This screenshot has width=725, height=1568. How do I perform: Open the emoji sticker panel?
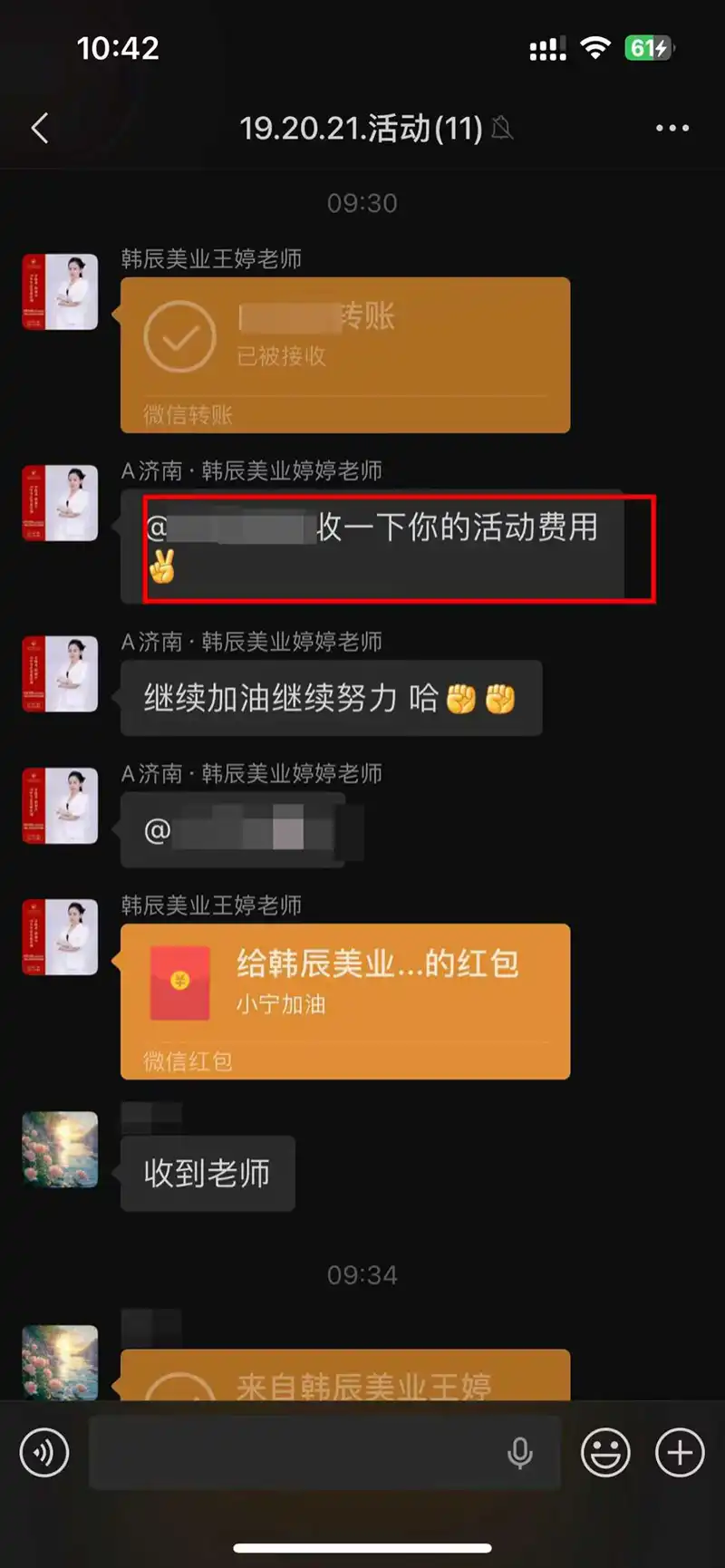604,1453
